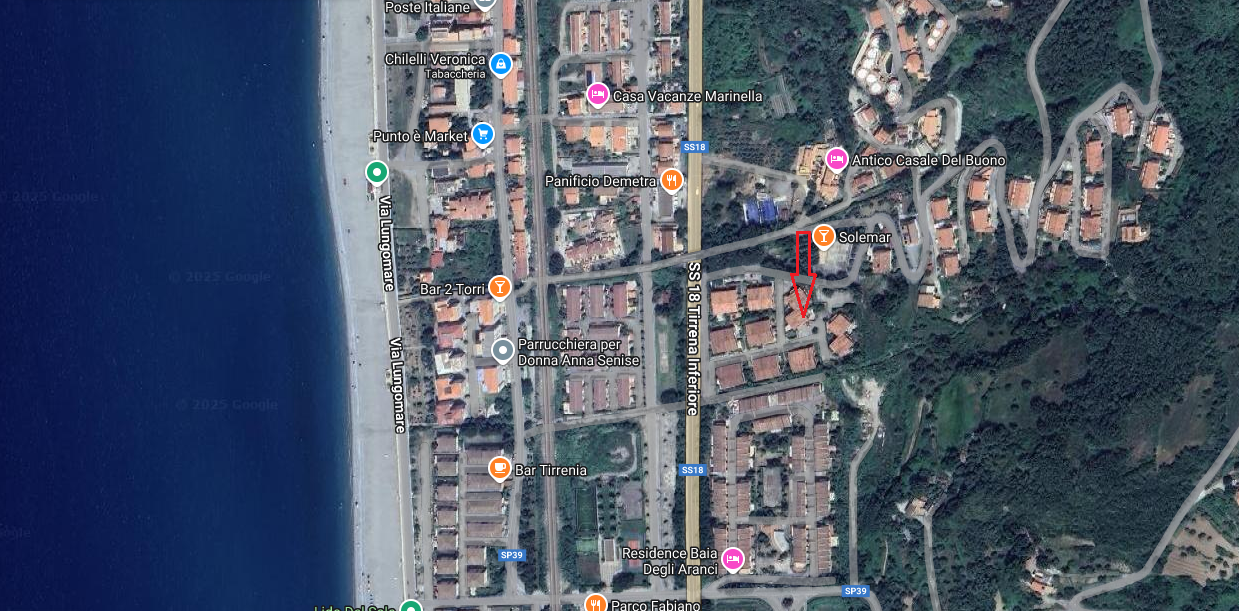Screen dimensions: 1239x611
Task: Open the Residence Baia Degli Aranci pin
Action: point(733,559)
